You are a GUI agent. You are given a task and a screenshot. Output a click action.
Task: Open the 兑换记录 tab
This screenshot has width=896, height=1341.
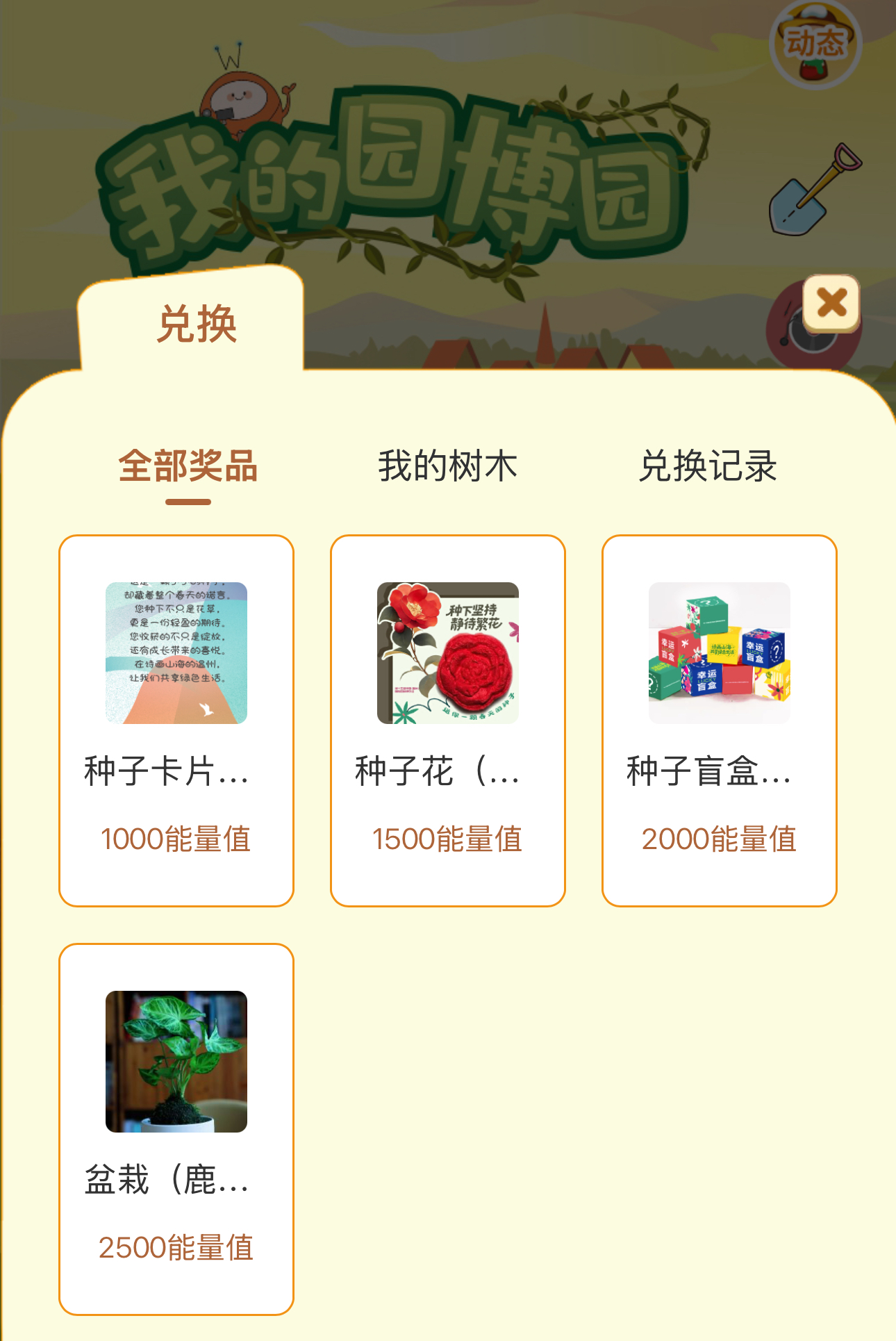pyautogui.click(x=708, y=466)
